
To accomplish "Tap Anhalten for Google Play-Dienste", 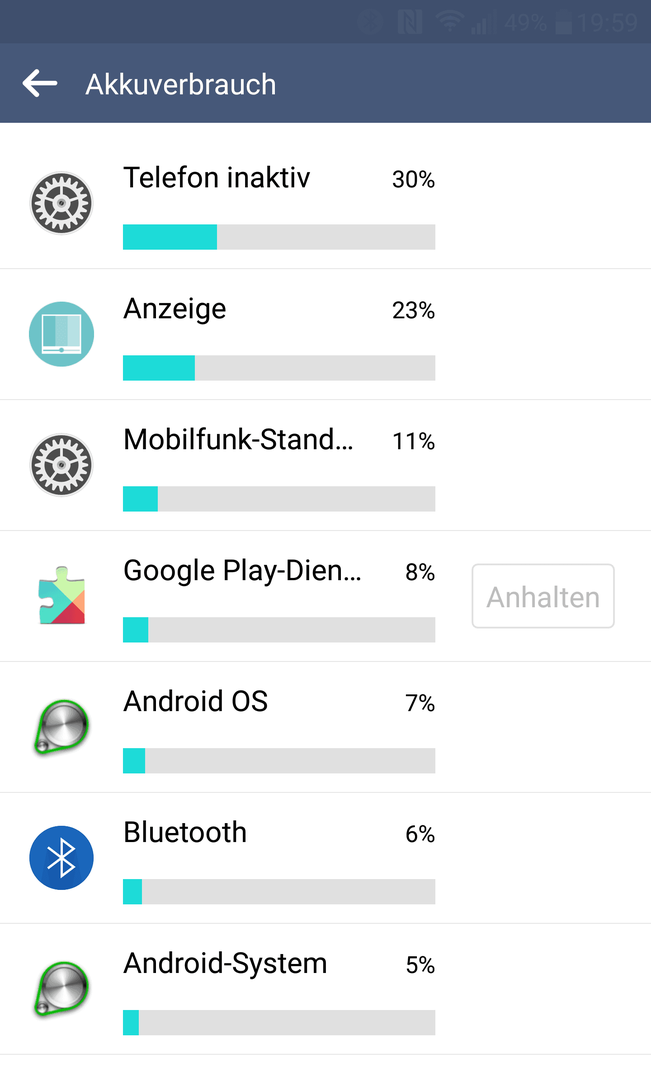I will tap(543, 596).
